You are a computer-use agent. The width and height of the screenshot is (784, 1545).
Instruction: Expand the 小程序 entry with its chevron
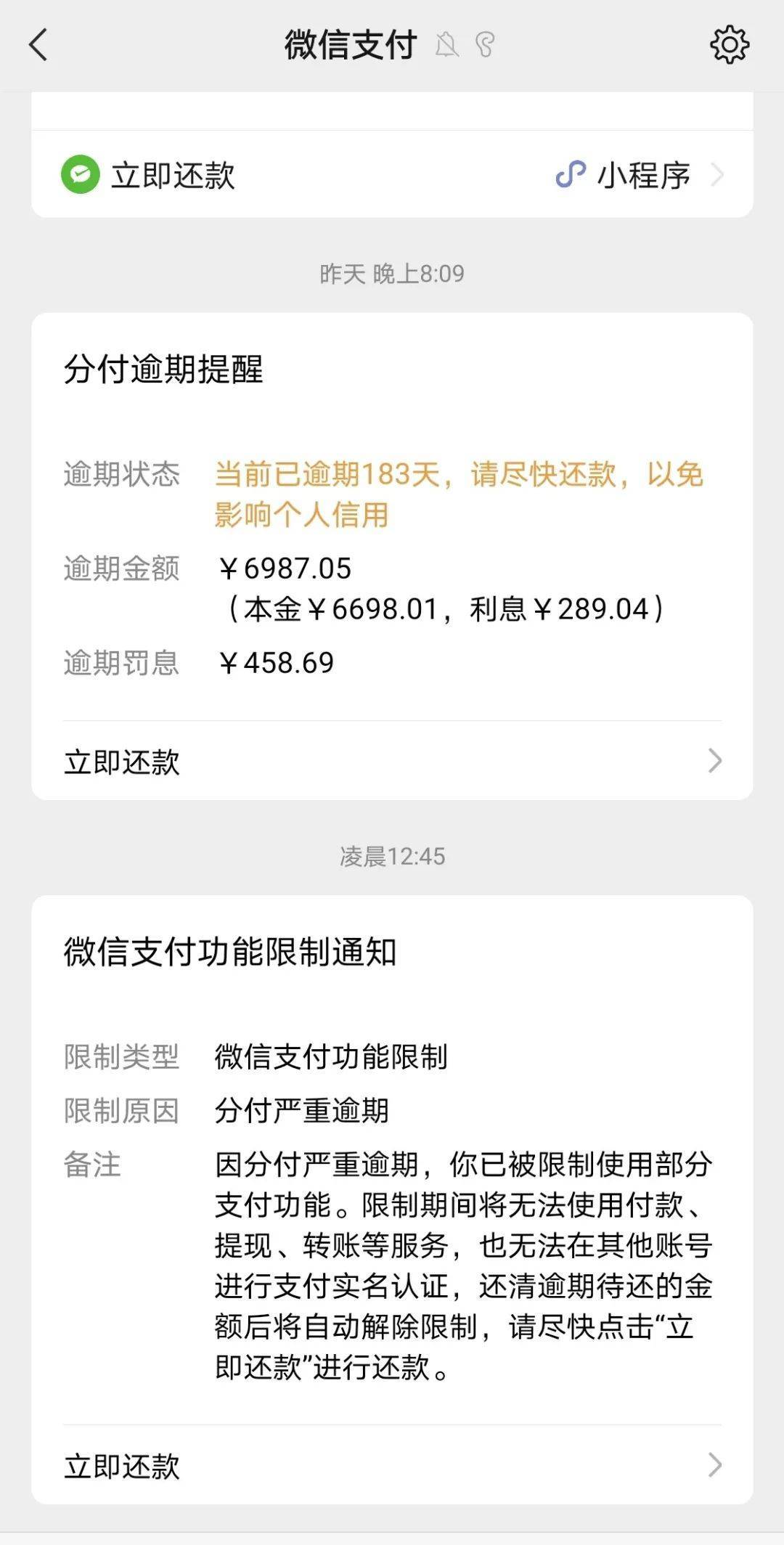coord(719,175)
